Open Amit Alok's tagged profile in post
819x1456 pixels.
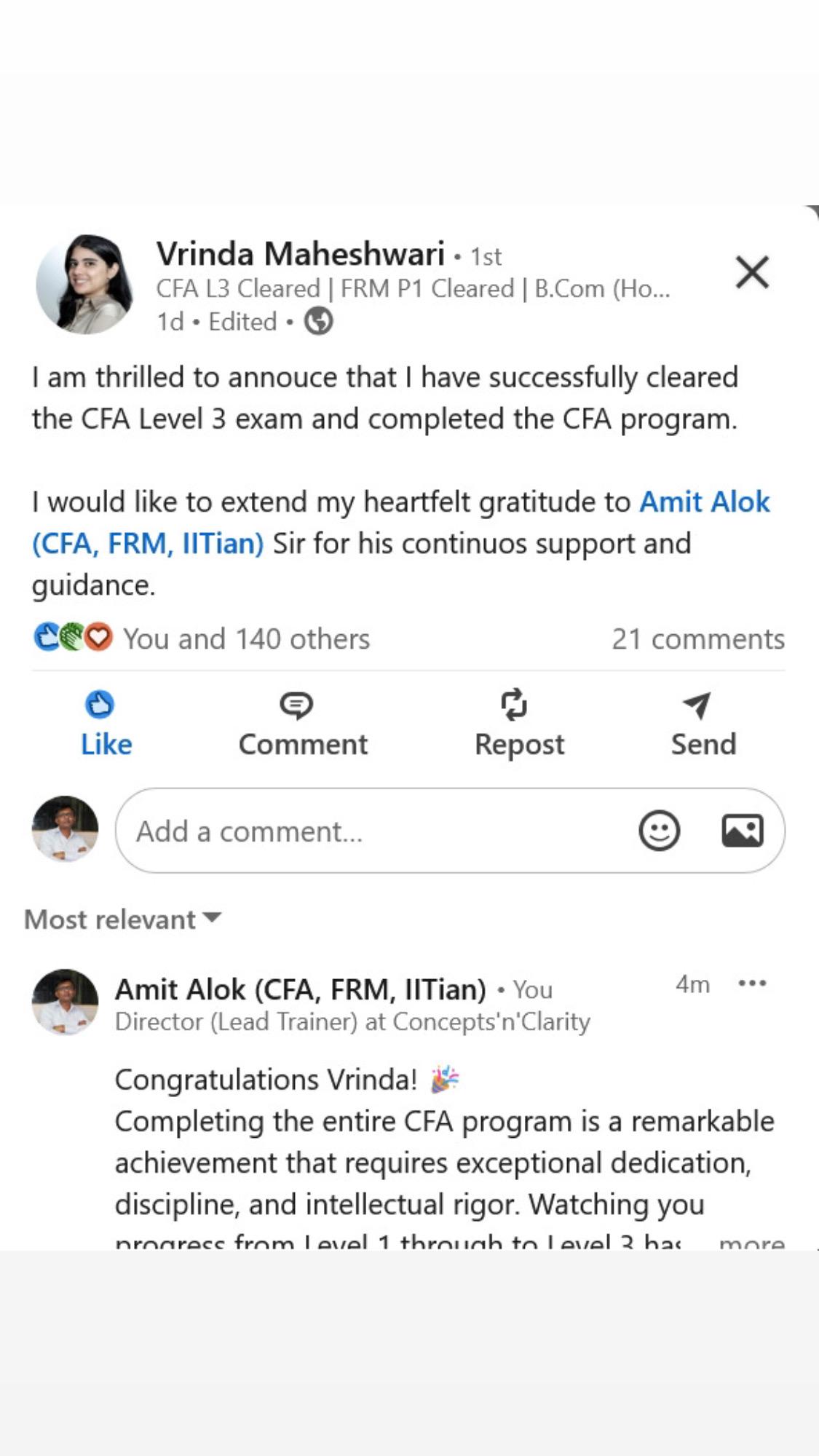click(x=703, y=502)
